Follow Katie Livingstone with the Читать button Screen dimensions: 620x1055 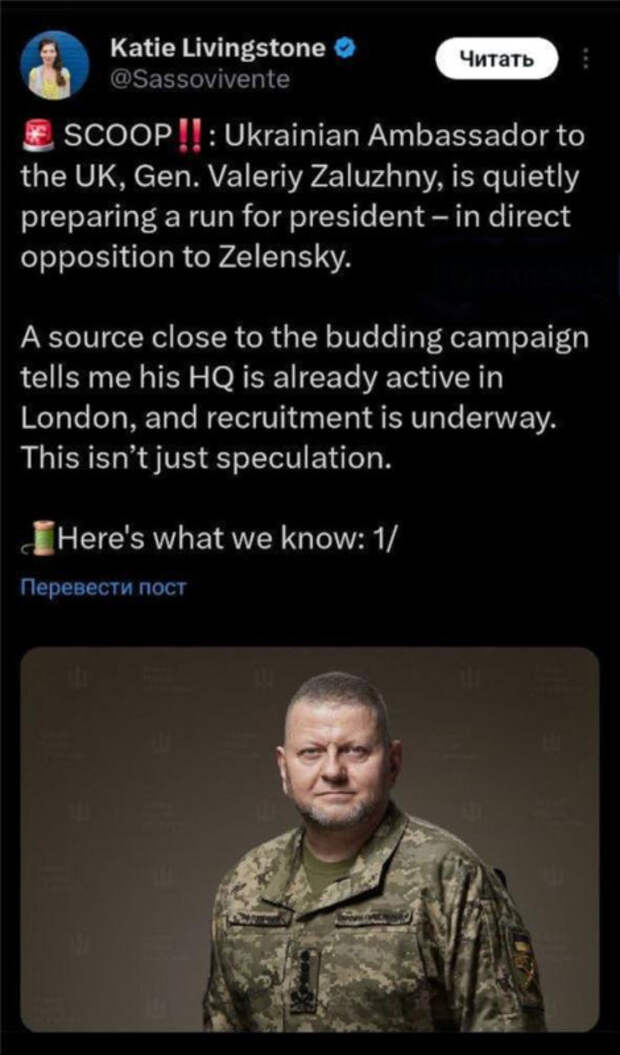[x=497, y=61]
